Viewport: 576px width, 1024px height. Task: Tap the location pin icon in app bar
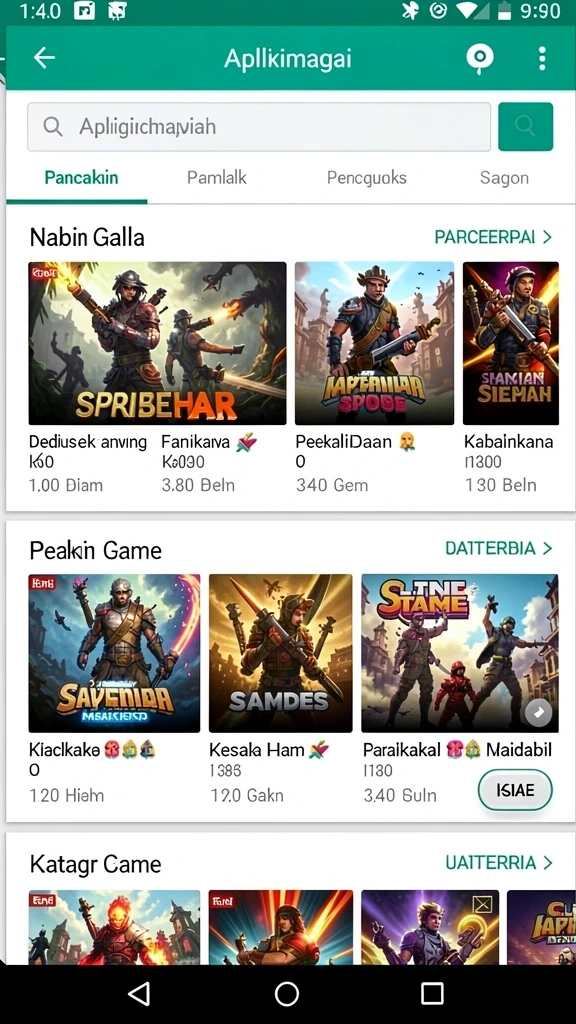click(x=480, y=59)
